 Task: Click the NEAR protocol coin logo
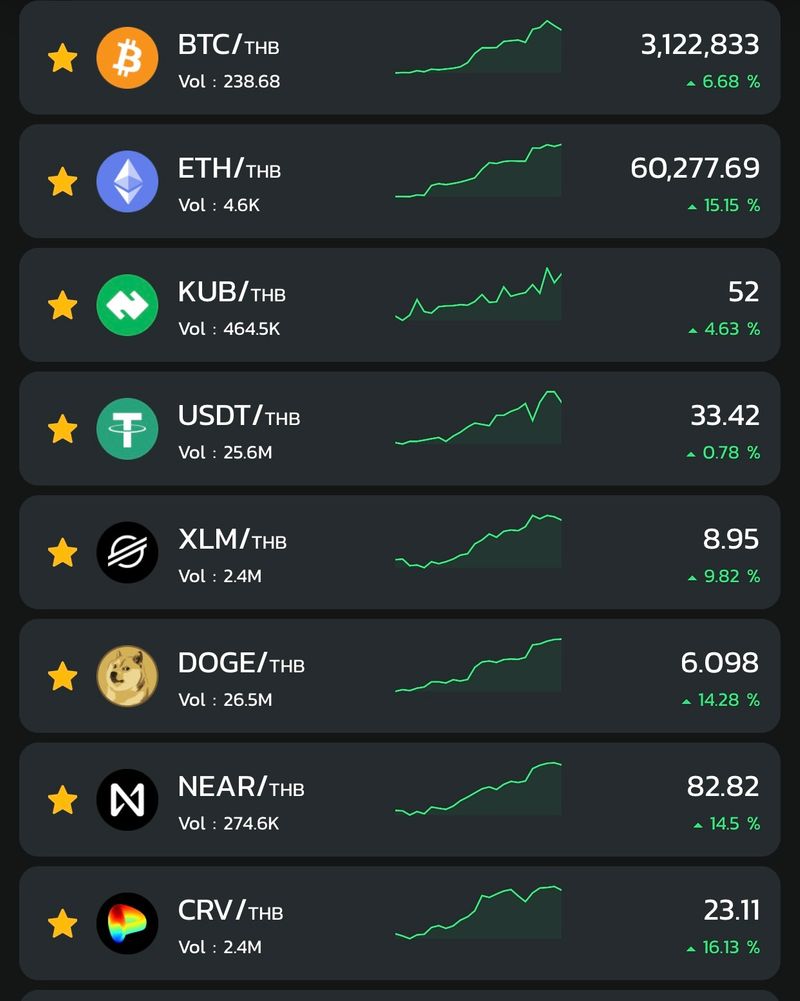tap(127, 798)
